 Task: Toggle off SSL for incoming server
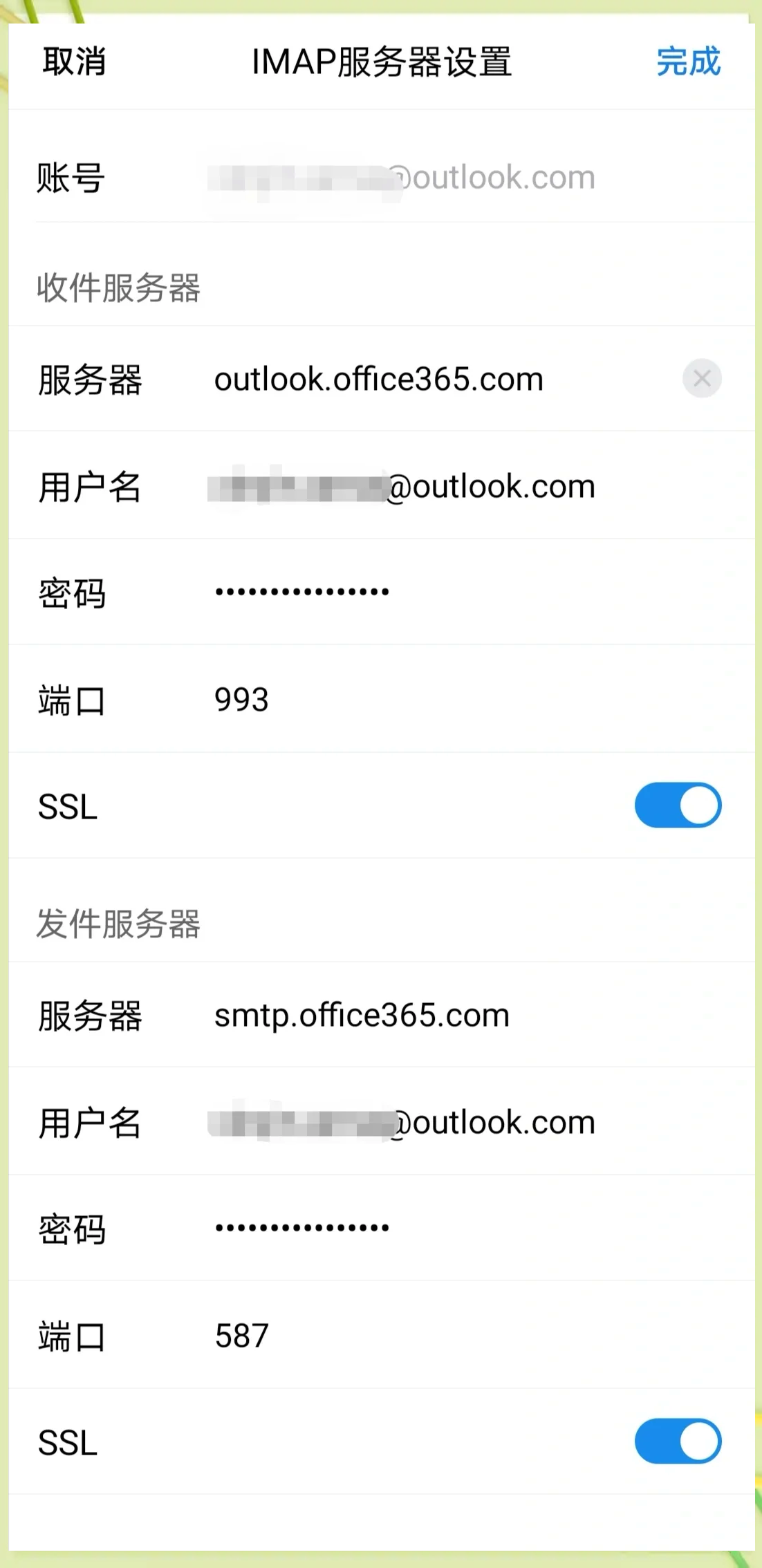tap(678, 805)
